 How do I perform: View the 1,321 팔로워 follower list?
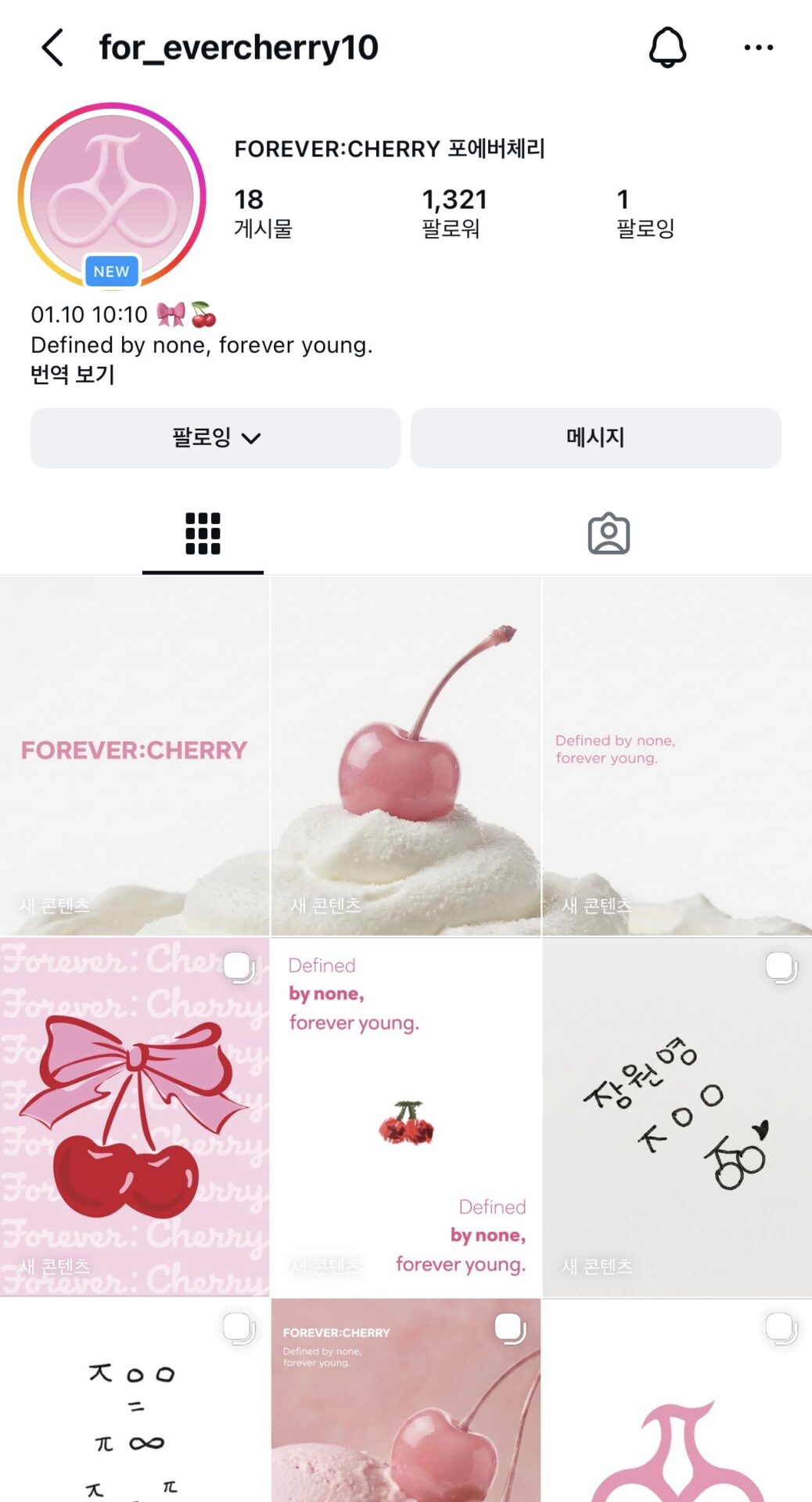coord(455,211)
